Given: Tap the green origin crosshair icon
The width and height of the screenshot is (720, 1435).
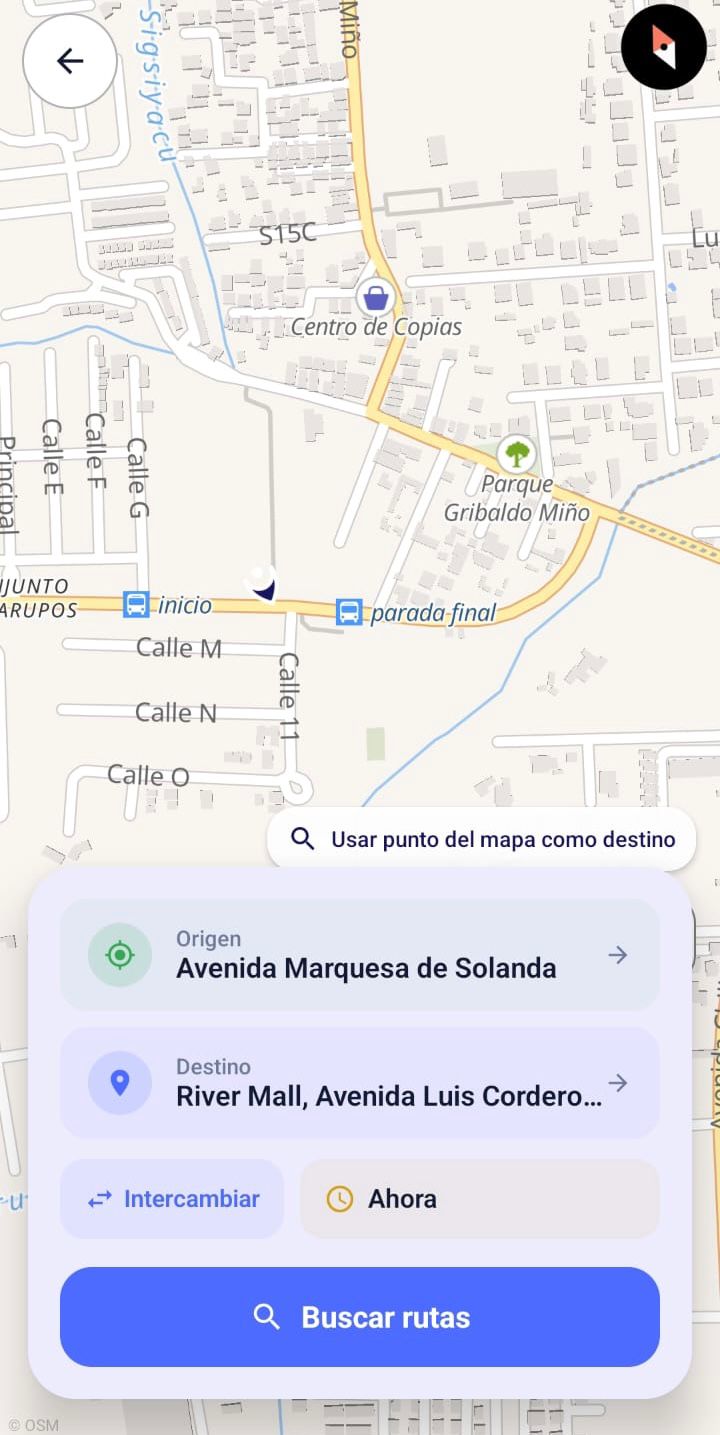Looking at the screenshot, I should tap(119, 954).
